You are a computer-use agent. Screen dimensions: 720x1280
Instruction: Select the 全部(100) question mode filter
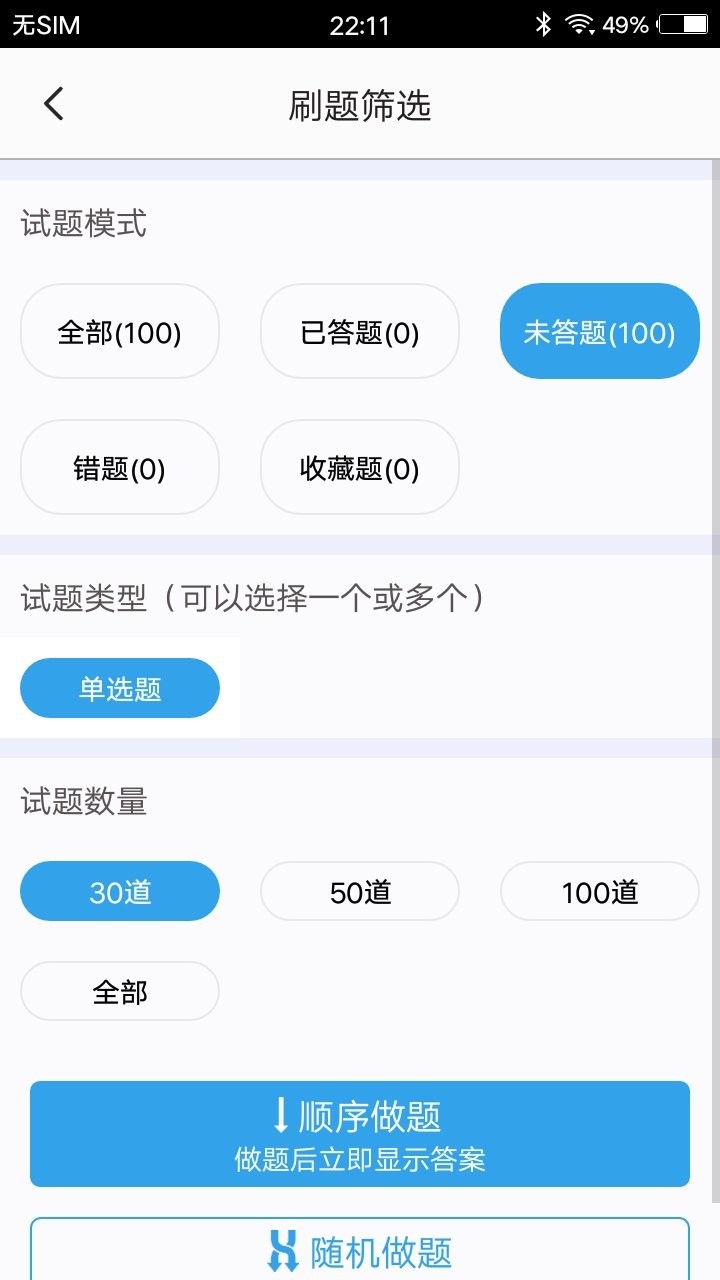click(x=120, y=331)
